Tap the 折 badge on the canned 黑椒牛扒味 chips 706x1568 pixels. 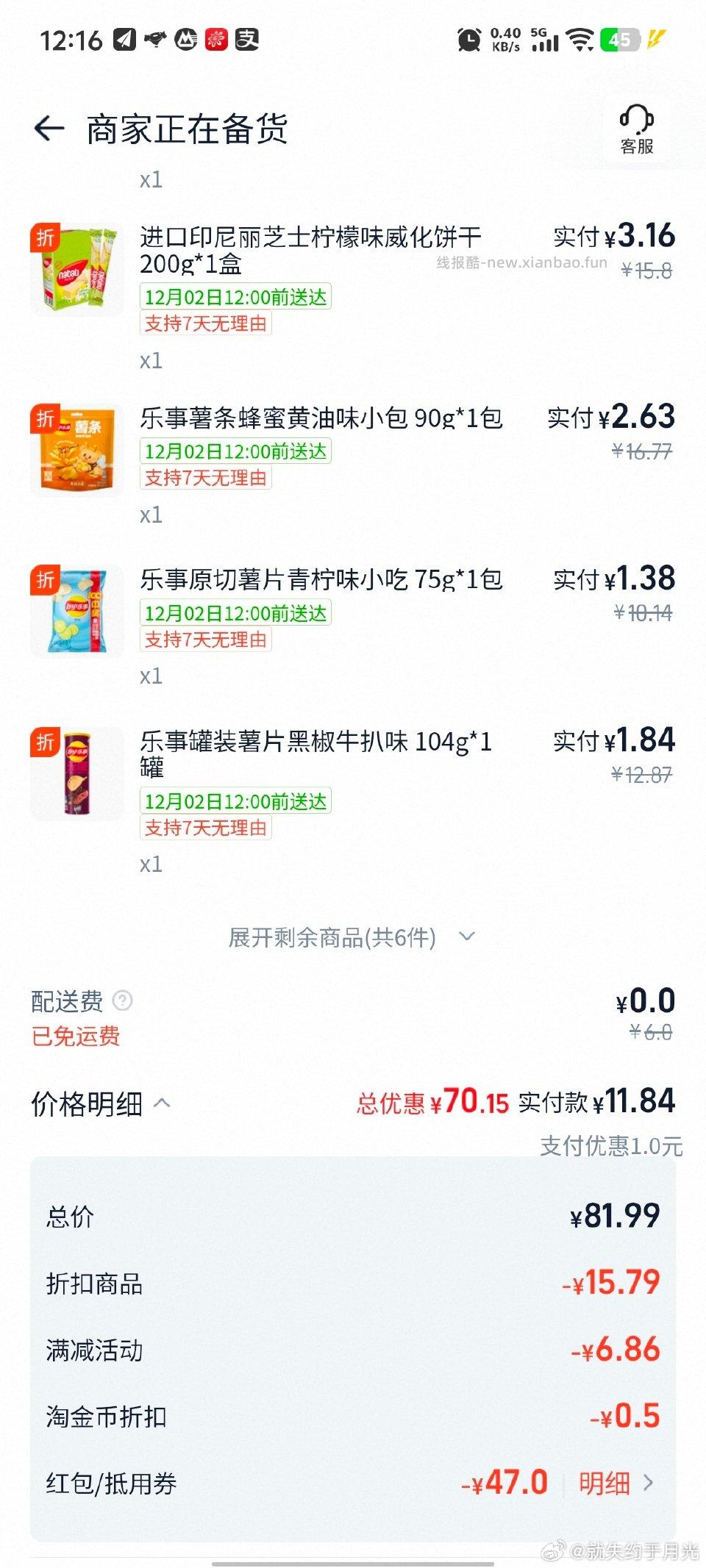[45, 743]
